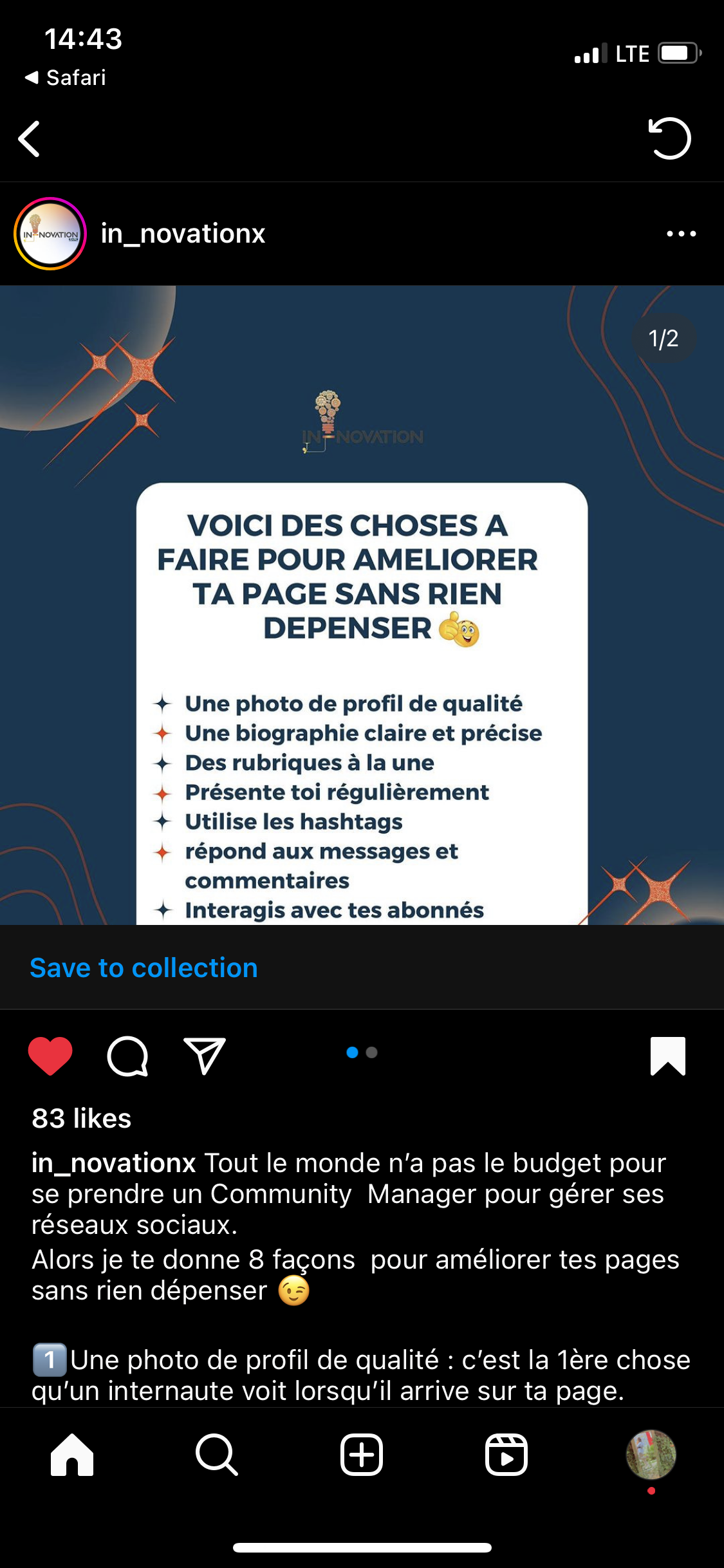The width and height of the screenshot is (724, 1568).
Task: Open in_novationx profile picture story
Action: pos(50,234)
